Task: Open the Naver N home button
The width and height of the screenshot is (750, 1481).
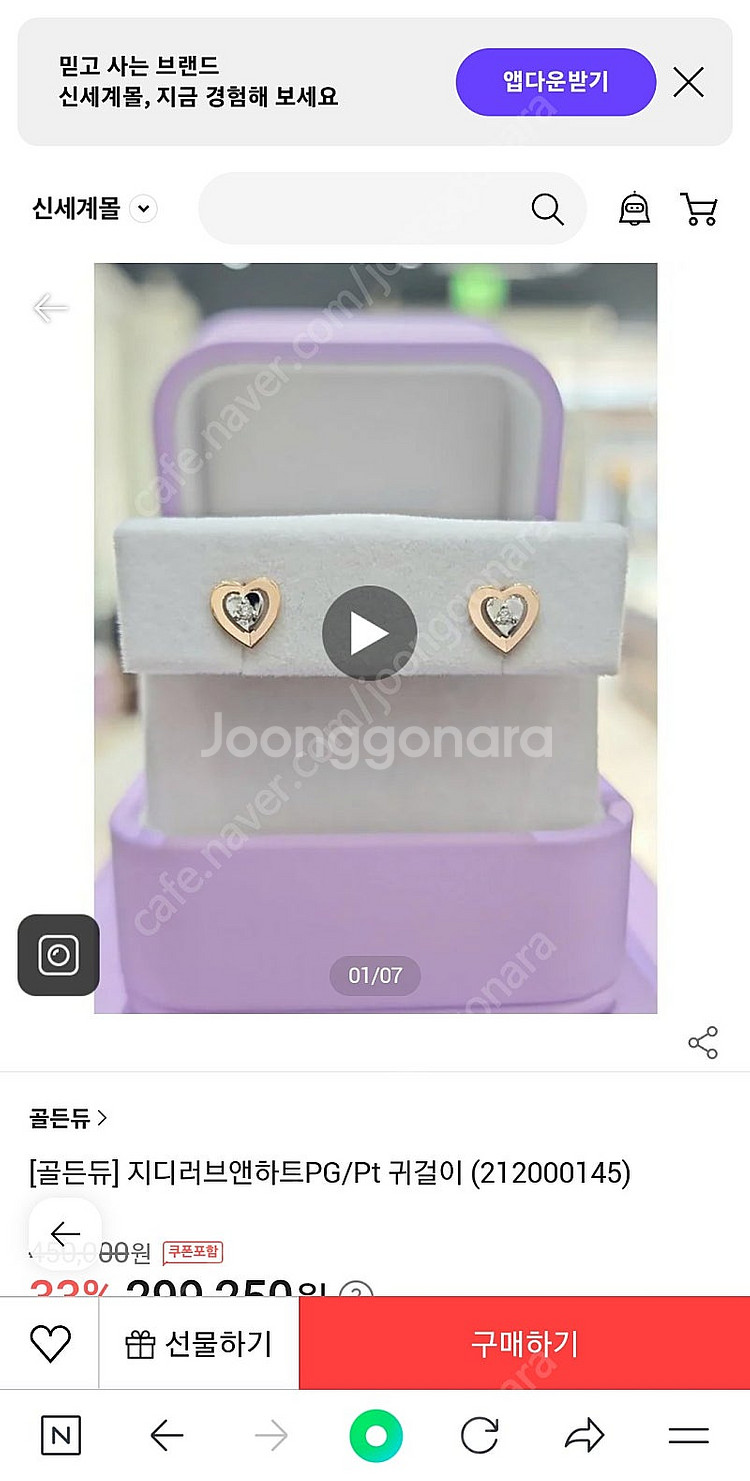Action: [60, 1437]
